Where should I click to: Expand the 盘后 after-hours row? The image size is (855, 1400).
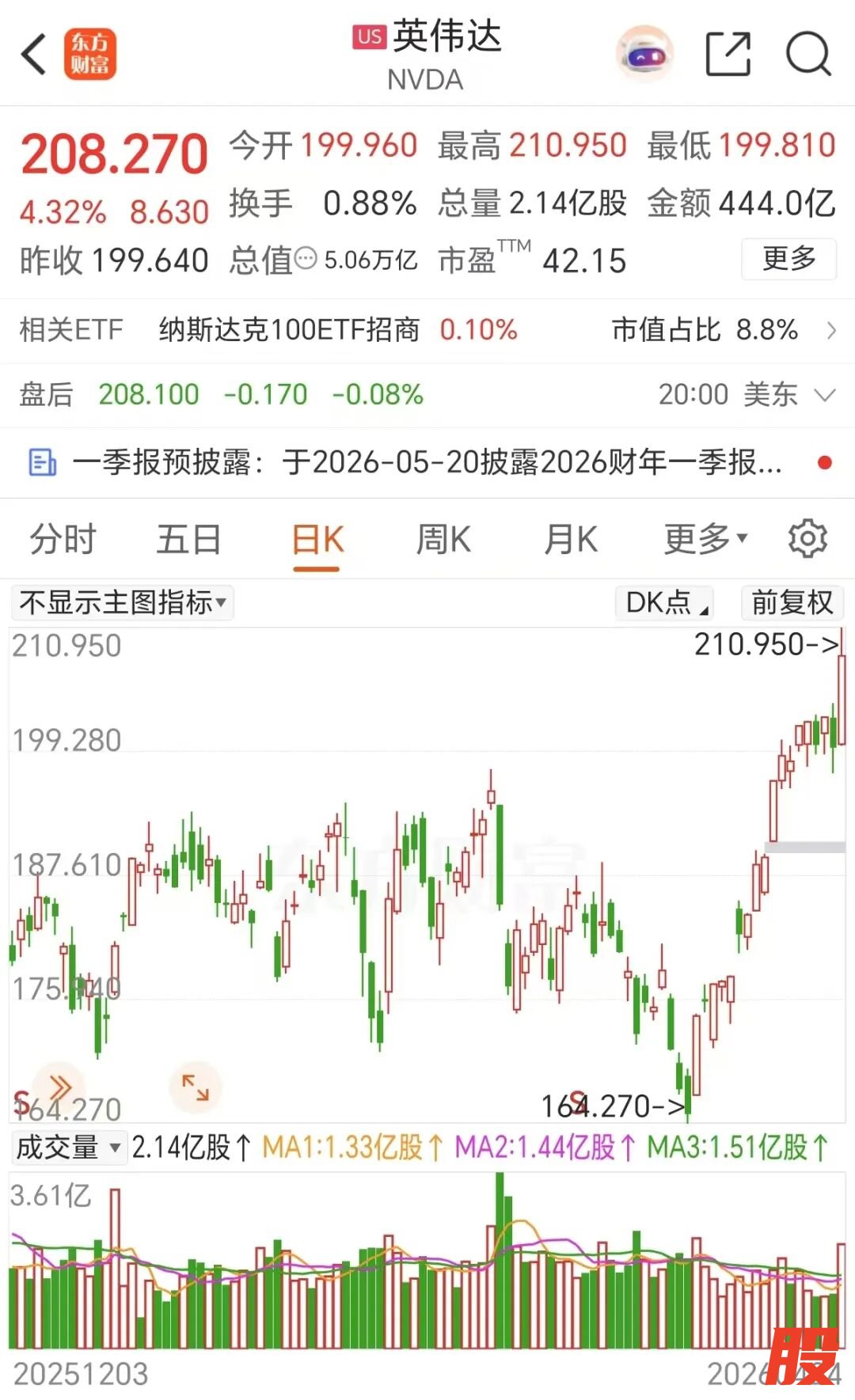click(825, 395)
